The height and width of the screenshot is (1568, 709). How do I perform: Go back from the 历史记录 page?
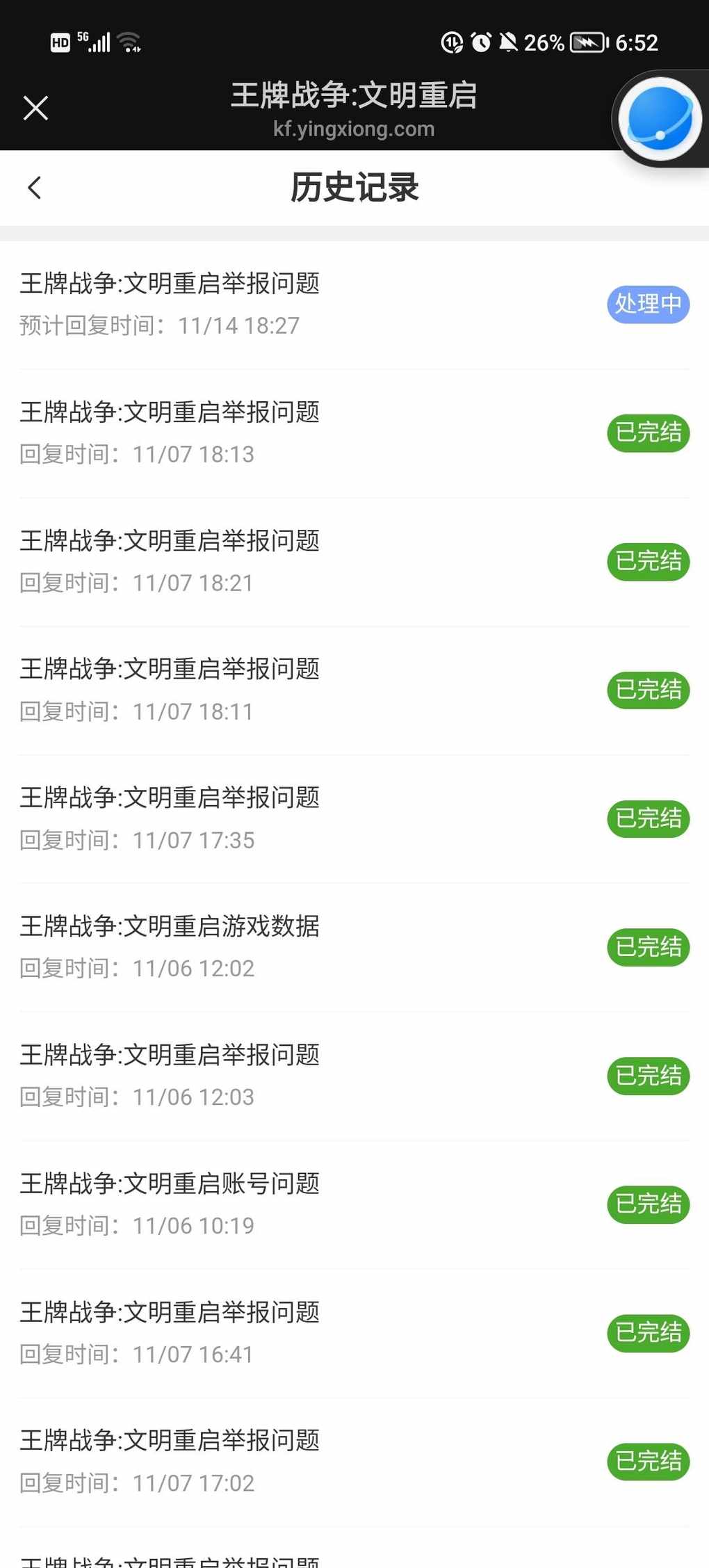[35, 188]
